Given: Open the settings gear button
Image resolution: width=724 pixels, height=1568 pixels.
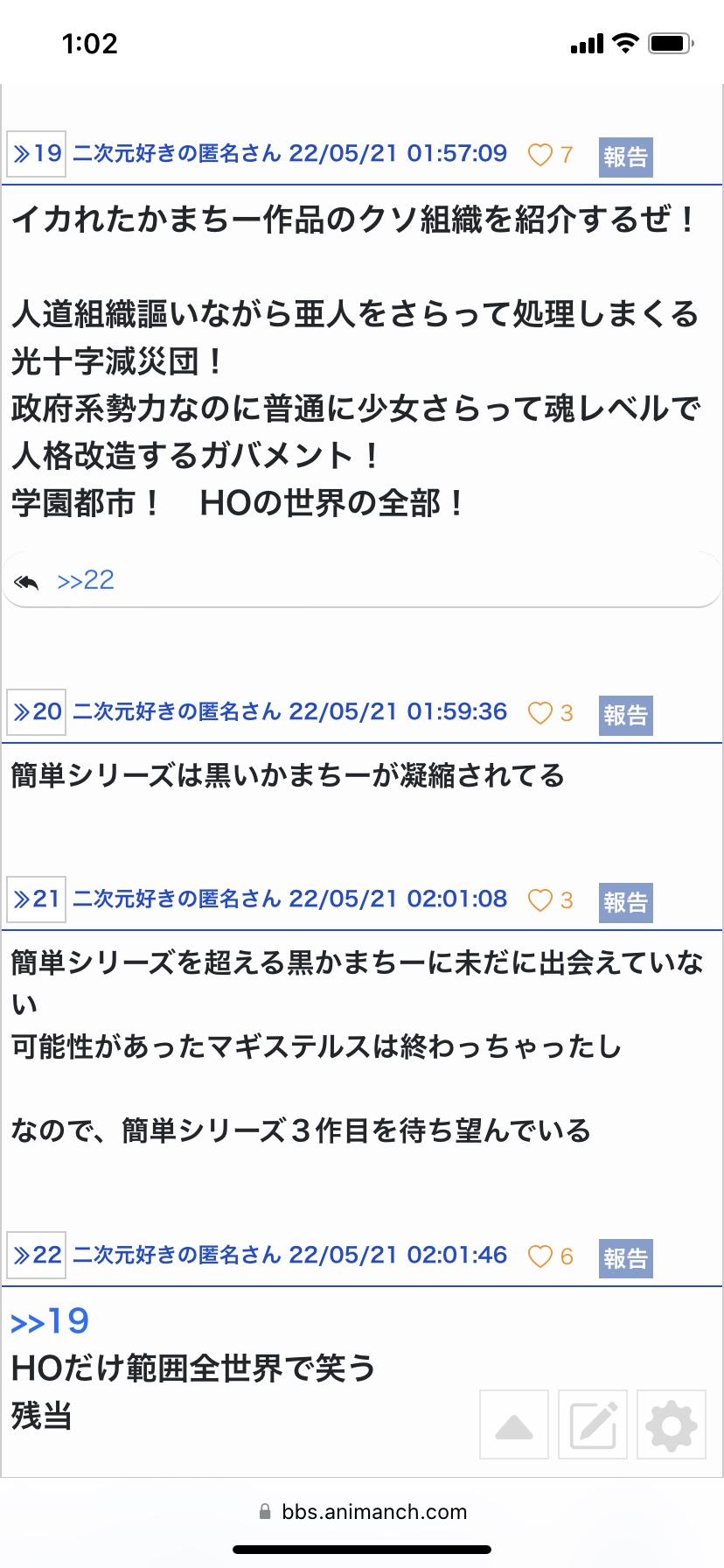Looking at the screenshot, I should (672, 1424).
